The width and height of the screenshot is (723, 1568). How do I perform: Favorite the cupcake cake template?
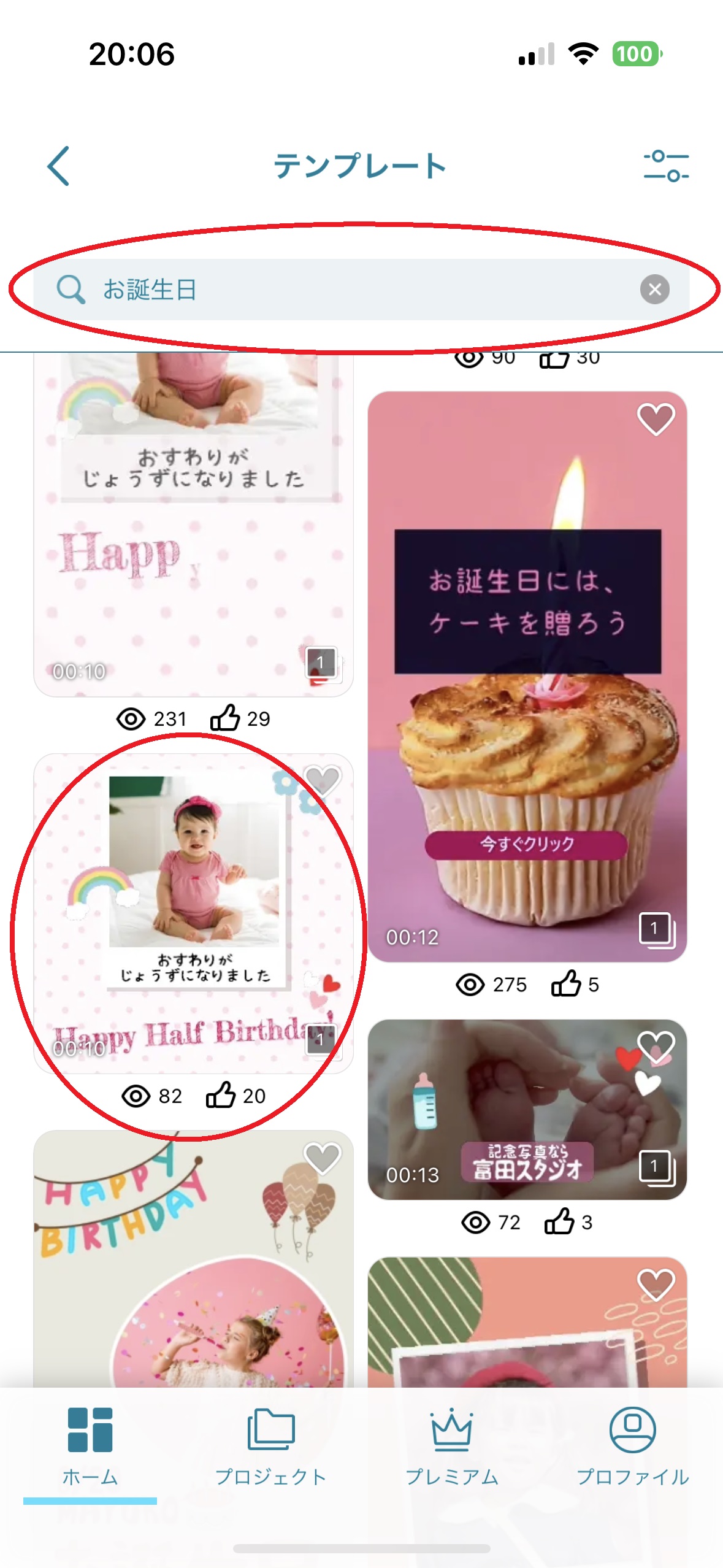point(656,419)
